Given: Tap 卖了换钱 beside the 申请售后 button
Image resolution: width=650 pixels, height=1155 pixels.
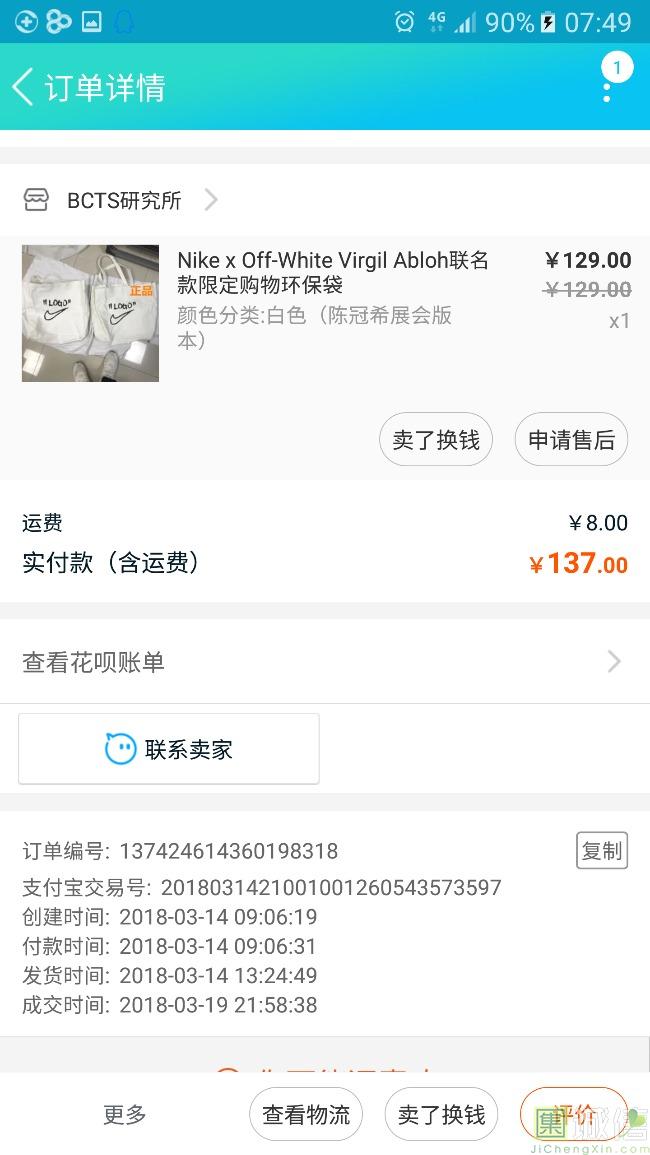Looking at the screenshot, I should tap(436, 440).
